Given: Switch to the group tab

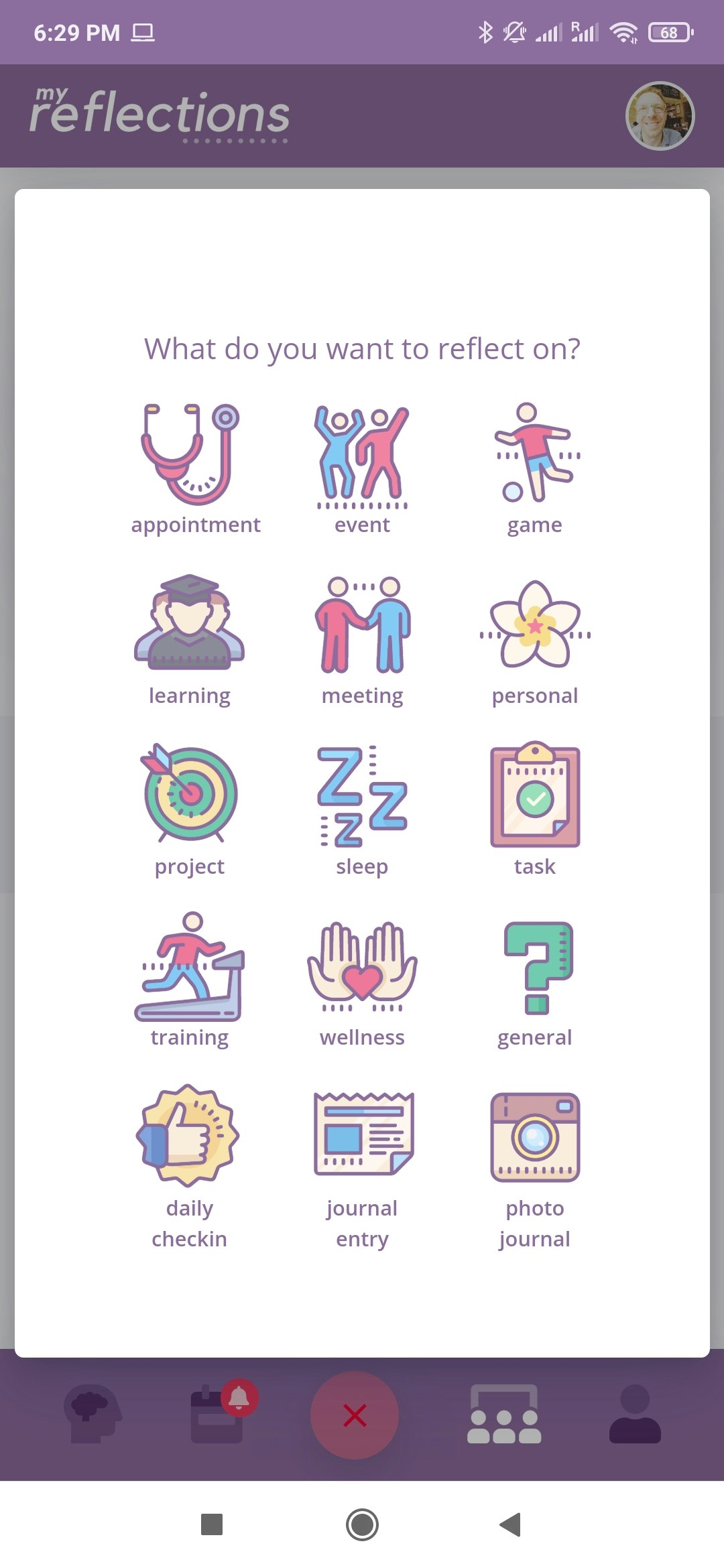Looking at the screenshot, I should pos(504,1415).
